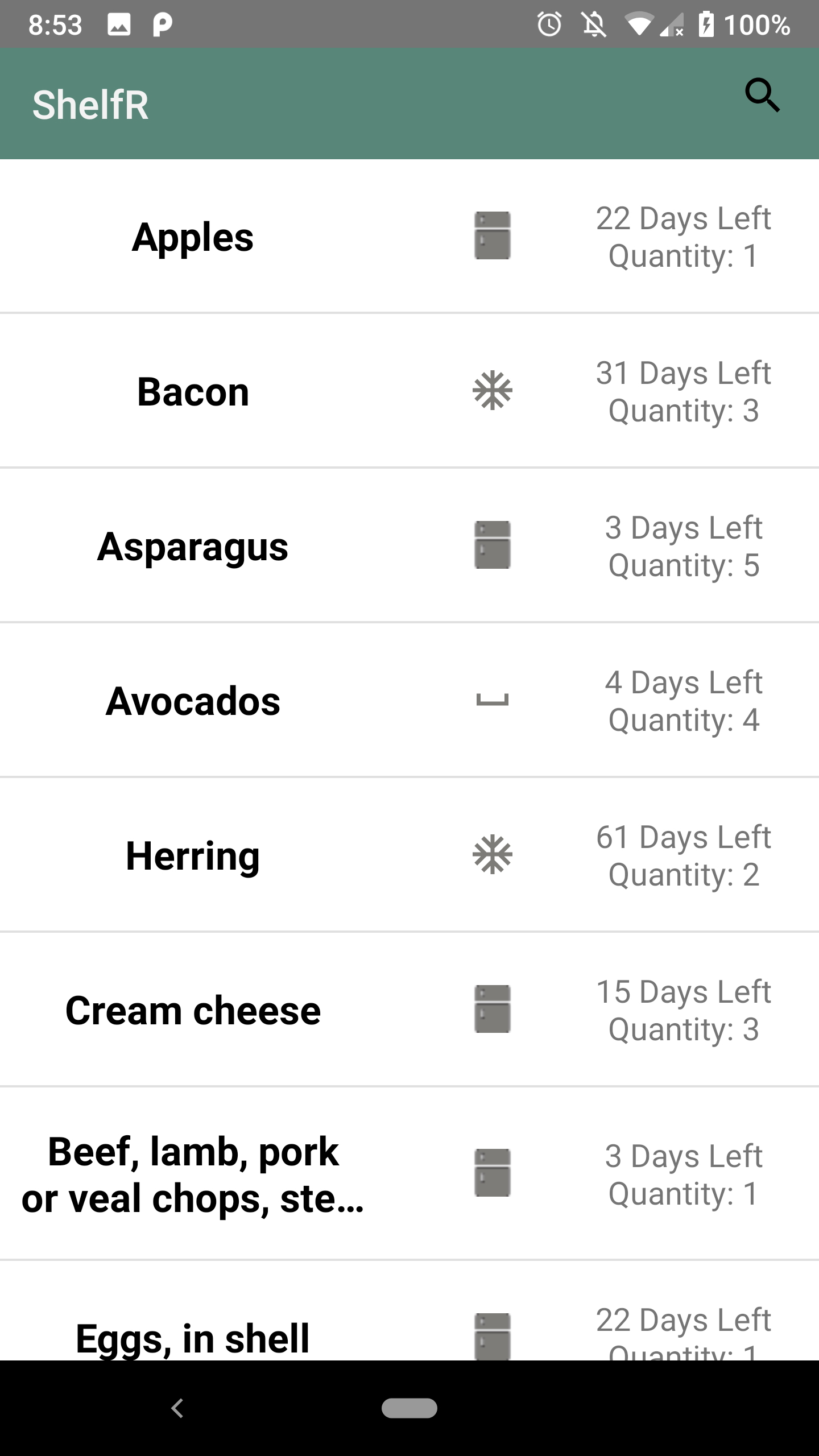Tap the Herring item
The width and height of the screenshot is (819, 1456).
pos(193,856)
